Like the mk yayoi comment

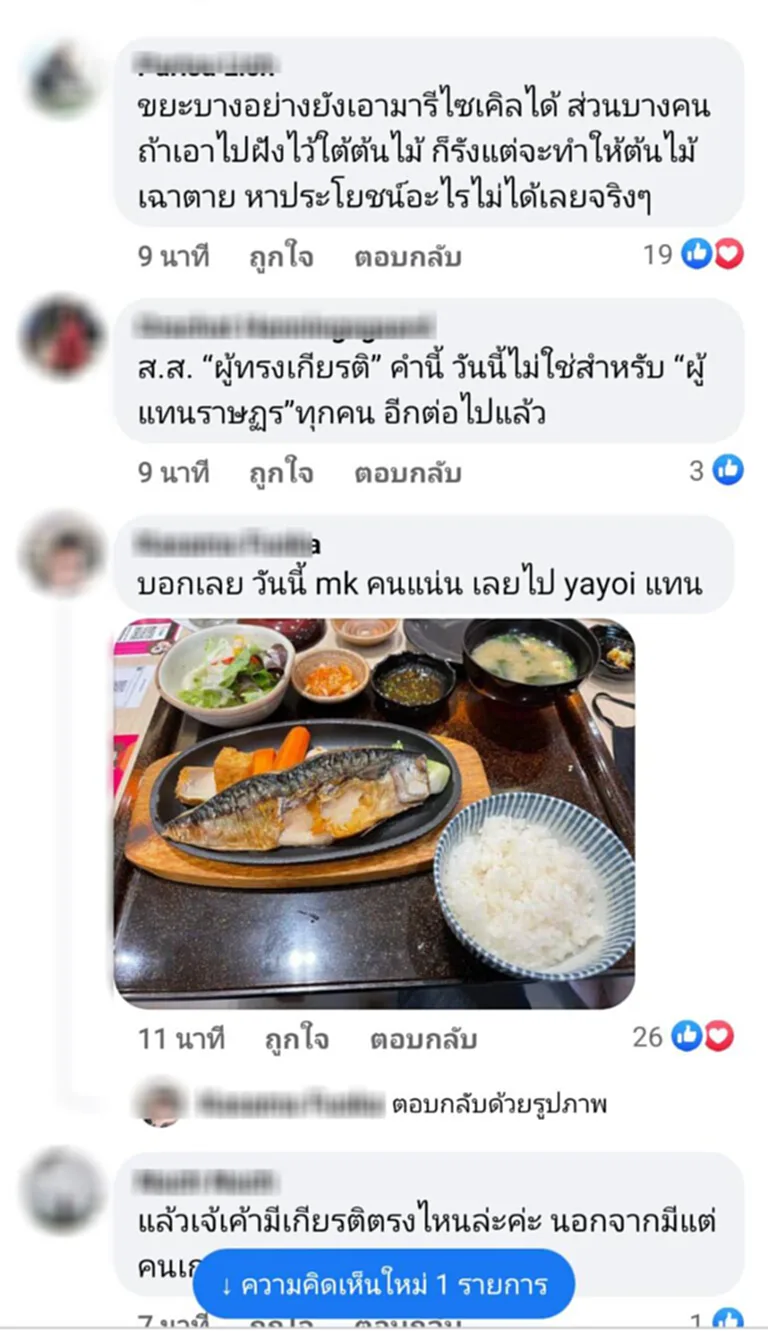coord(296,1039)
